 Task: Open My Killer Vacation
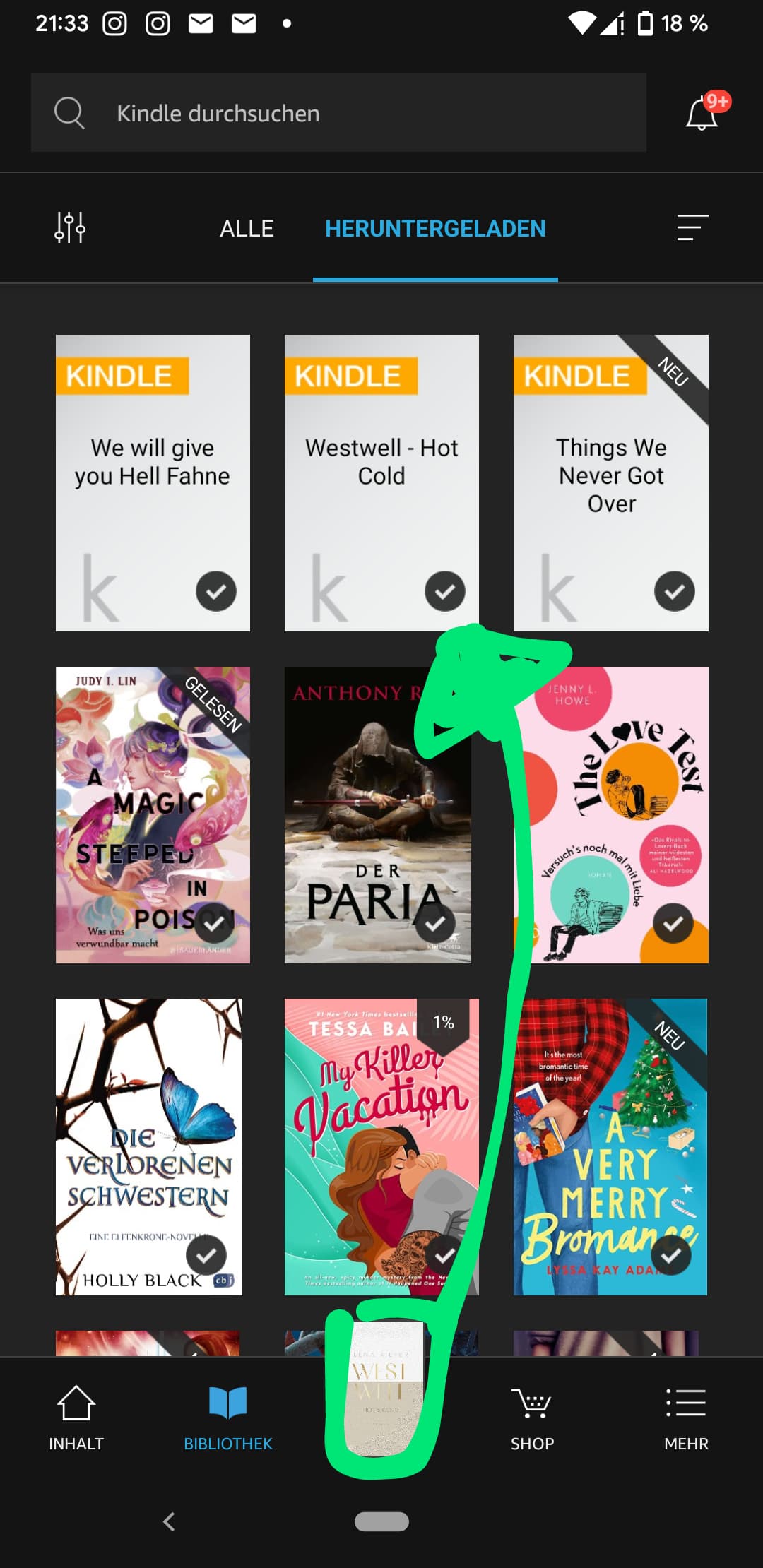coord(381,1147)
